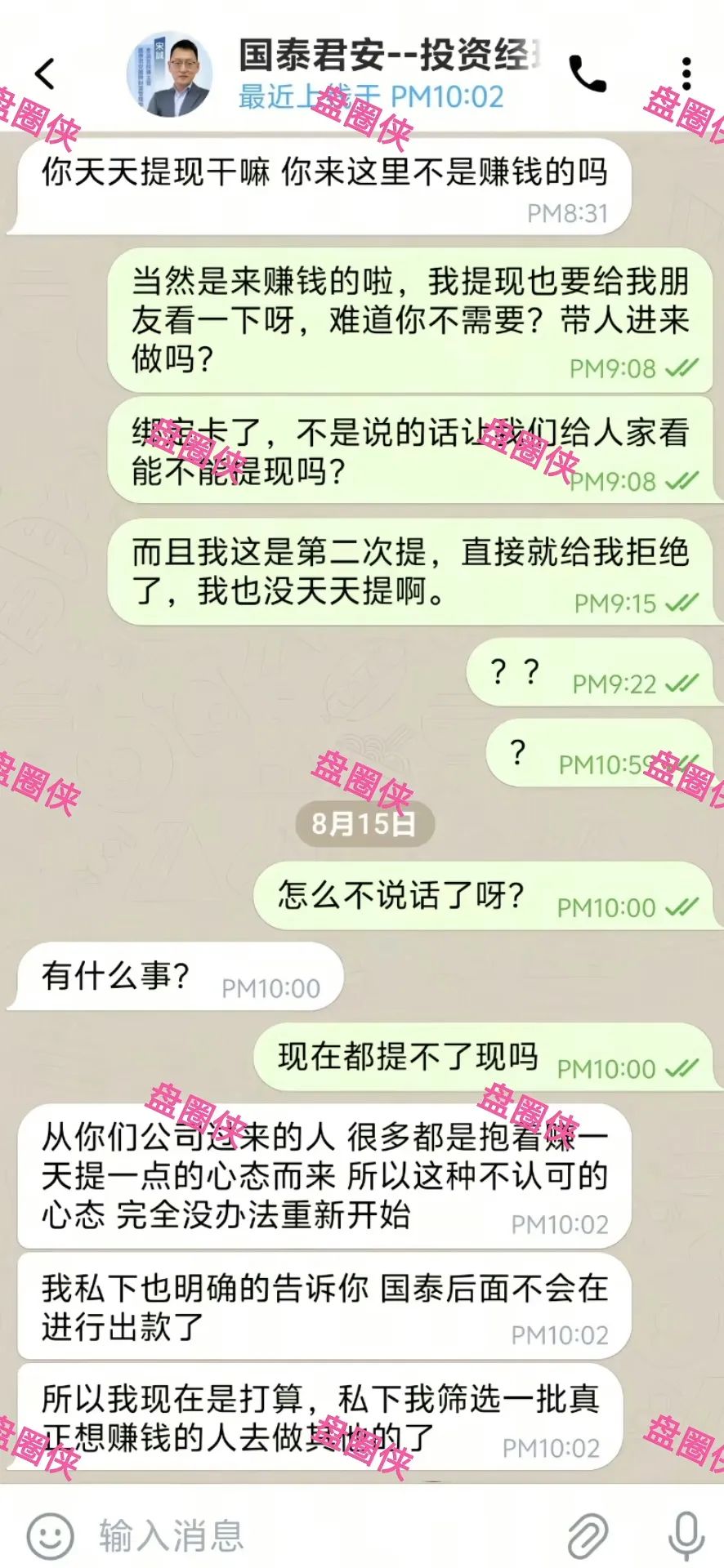This screenshot has width=724, height=1568.
Task: Go back to the chat list
Action: [46, 74]
